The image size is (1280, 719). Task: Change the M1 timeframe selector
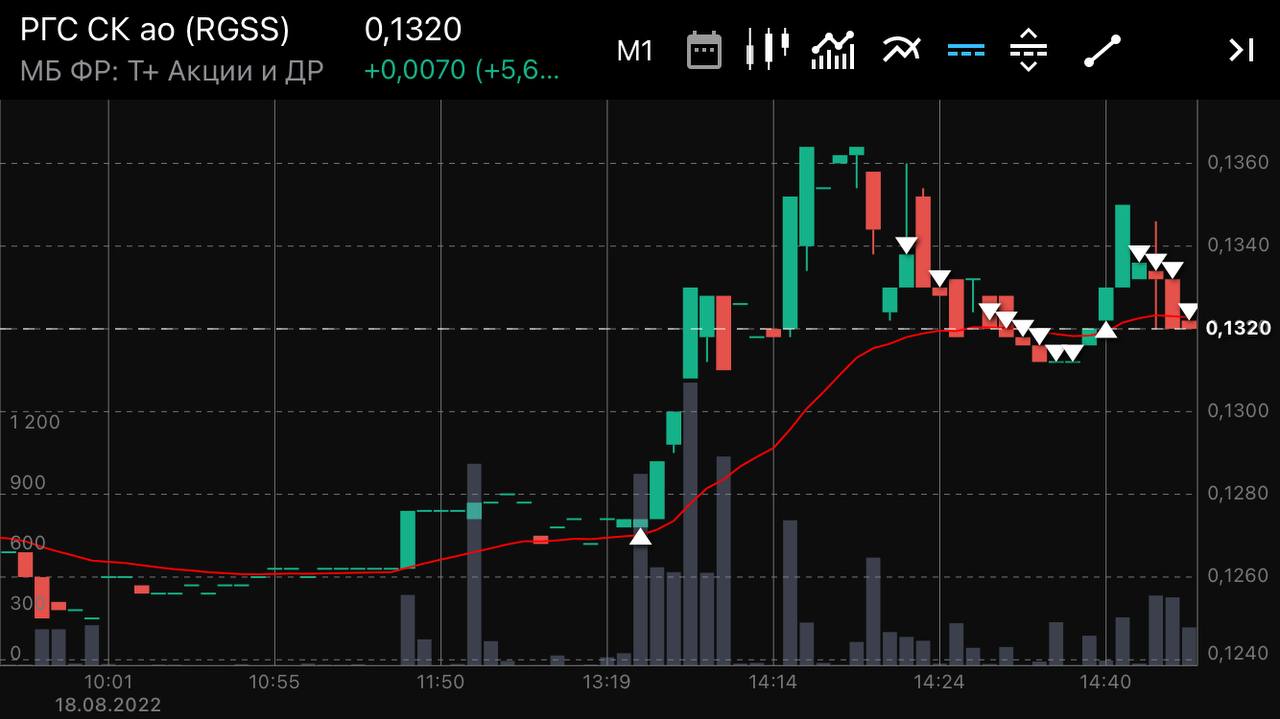pos(635,50)
